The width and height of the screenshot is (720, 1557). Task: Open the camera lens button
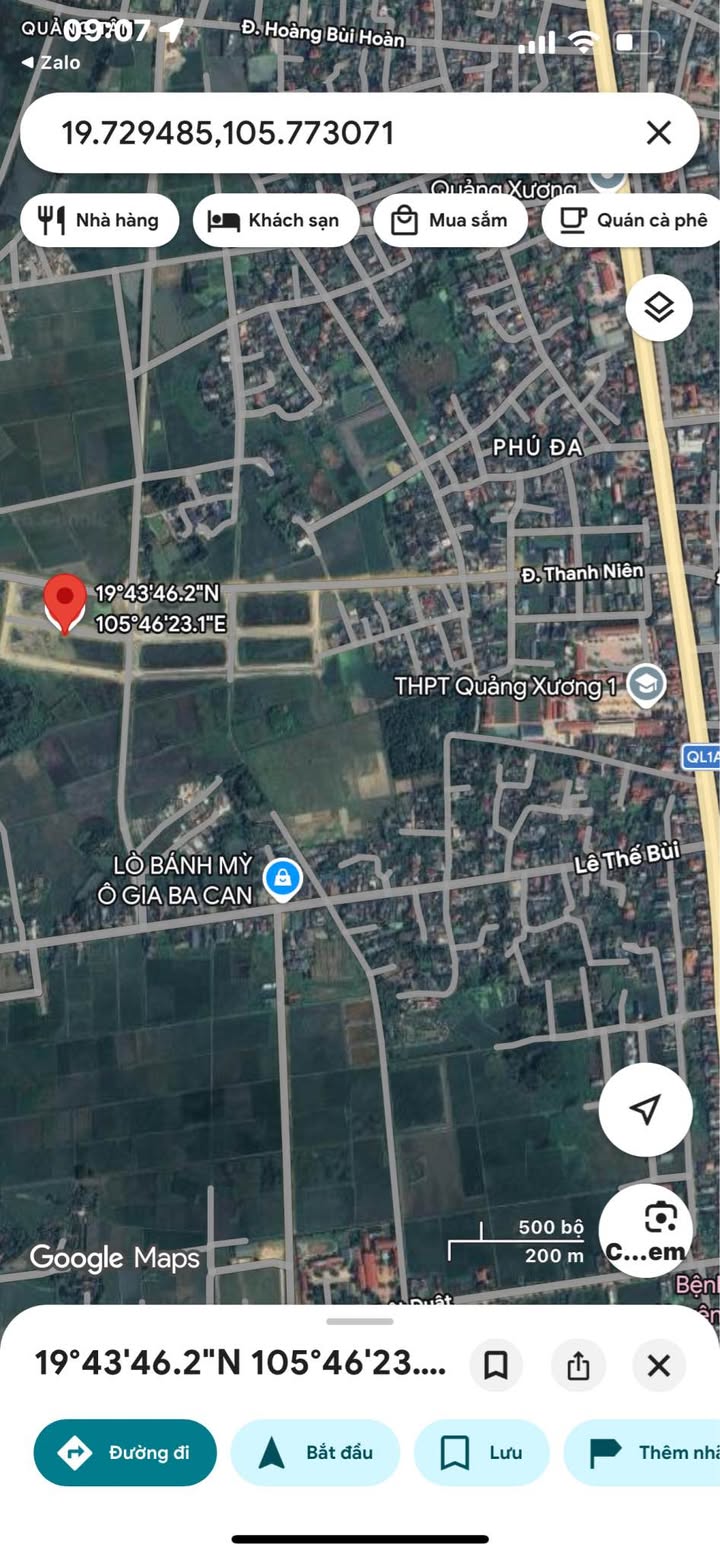click(646, 1230)
